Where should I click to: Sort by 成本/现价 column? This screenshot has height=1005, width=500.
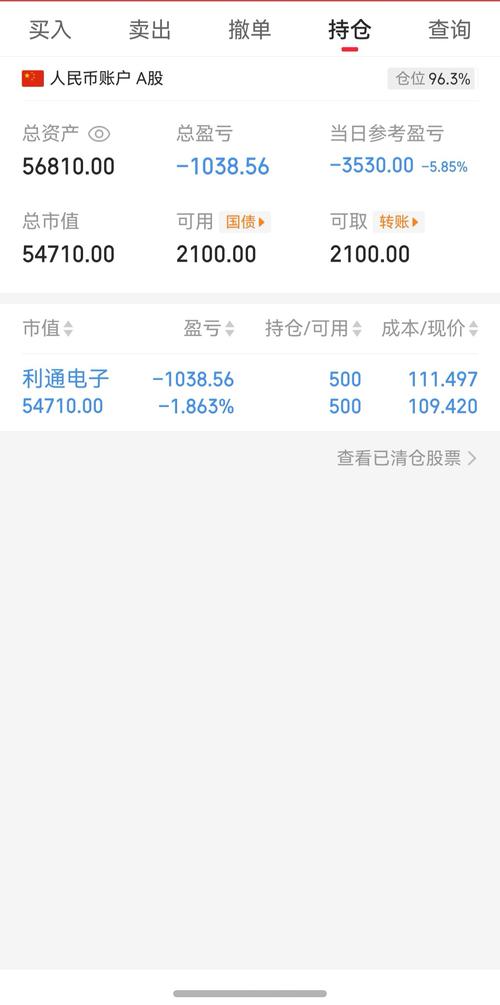[429, 329]
